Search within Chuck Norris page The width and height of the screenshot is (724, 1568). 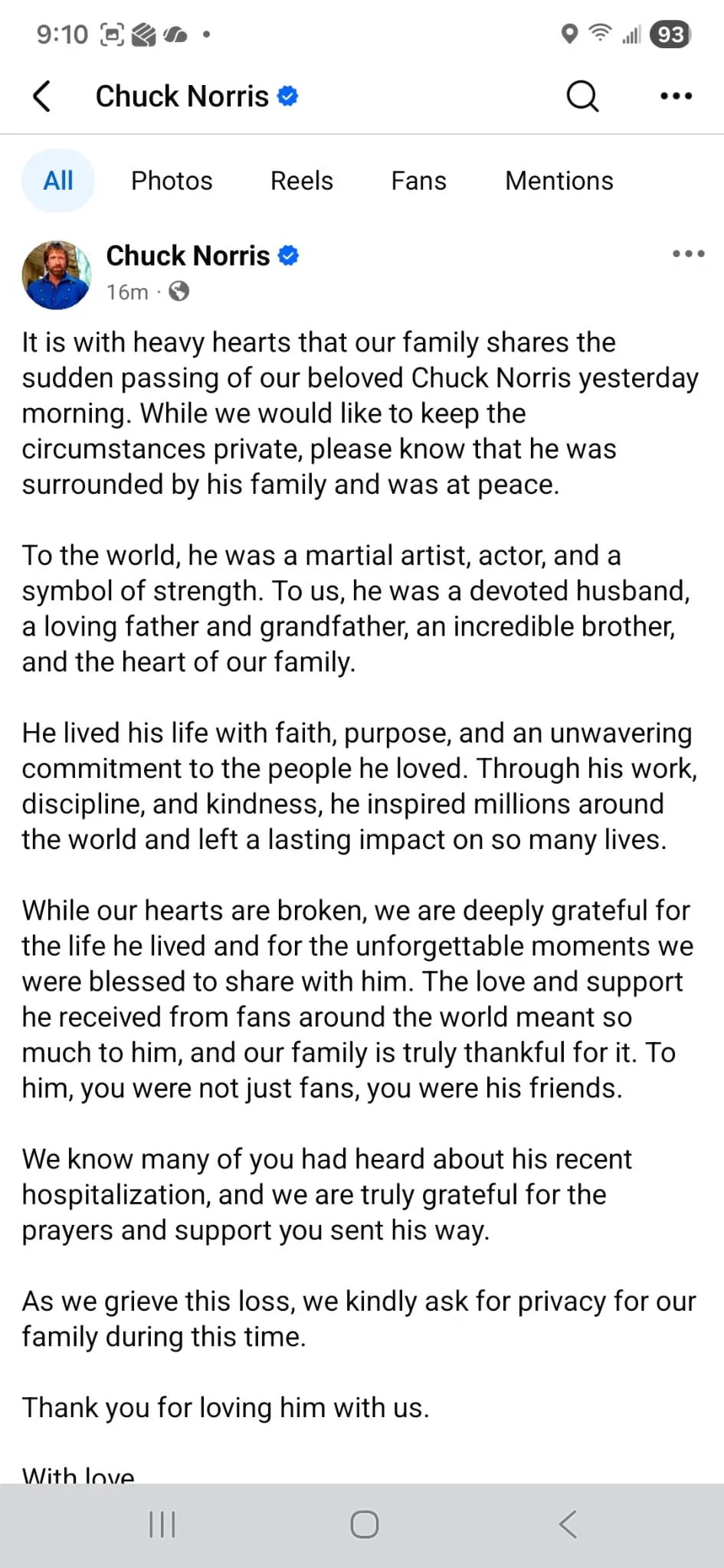[582, 96]
